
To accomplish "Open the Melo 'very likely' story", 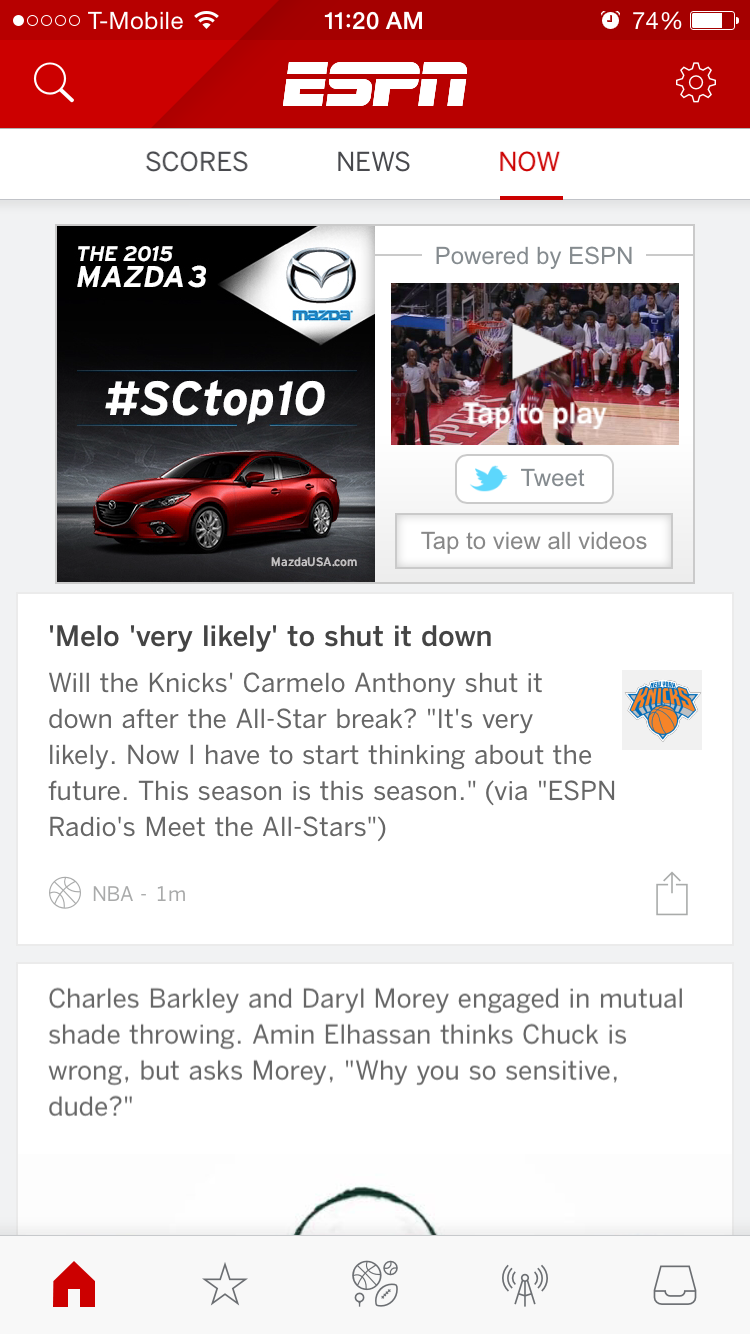I will pos(270,637).
